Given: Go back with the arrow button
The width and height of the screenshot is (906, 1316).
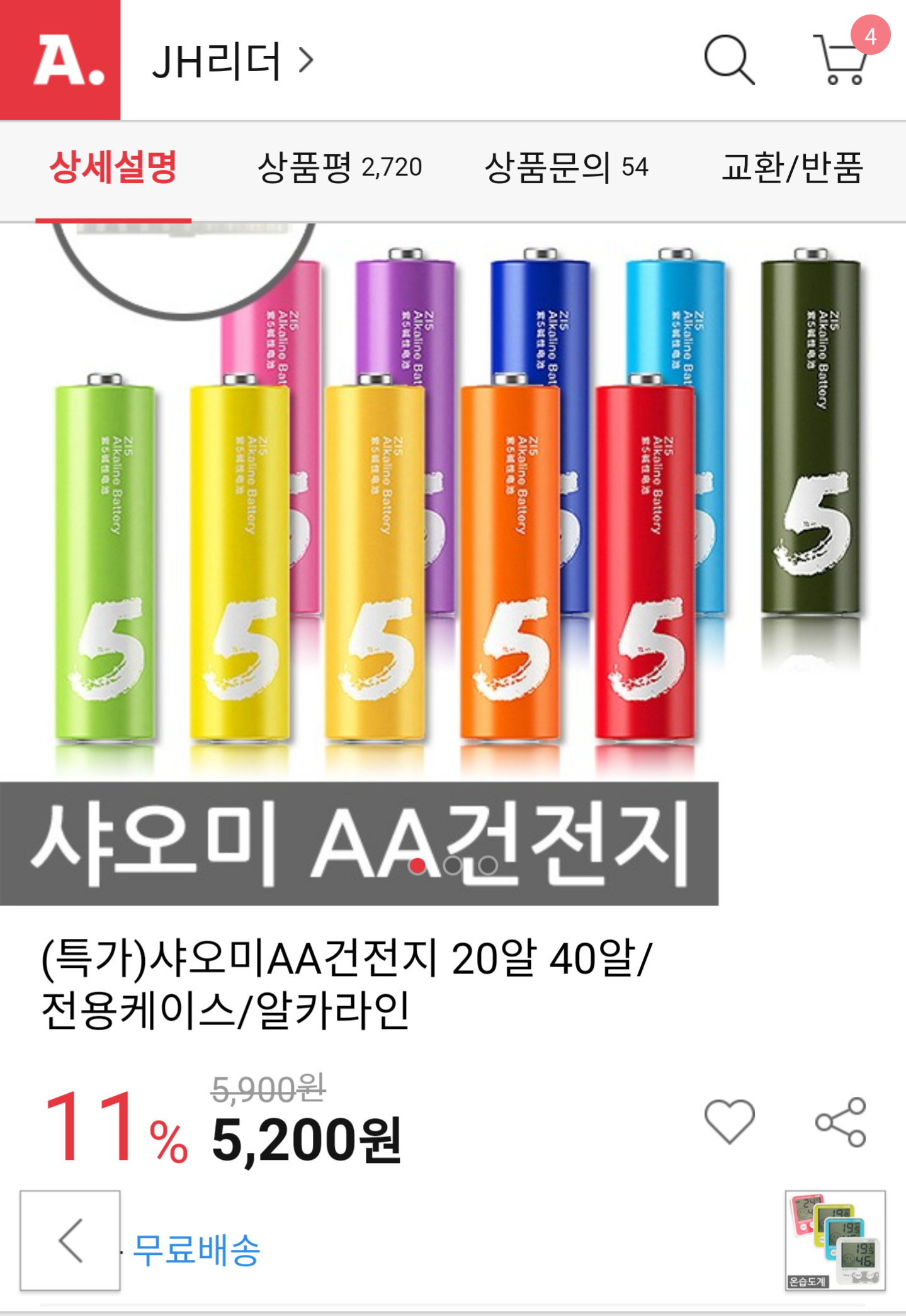Looking at the screenshot, I should pos(70,1240).
